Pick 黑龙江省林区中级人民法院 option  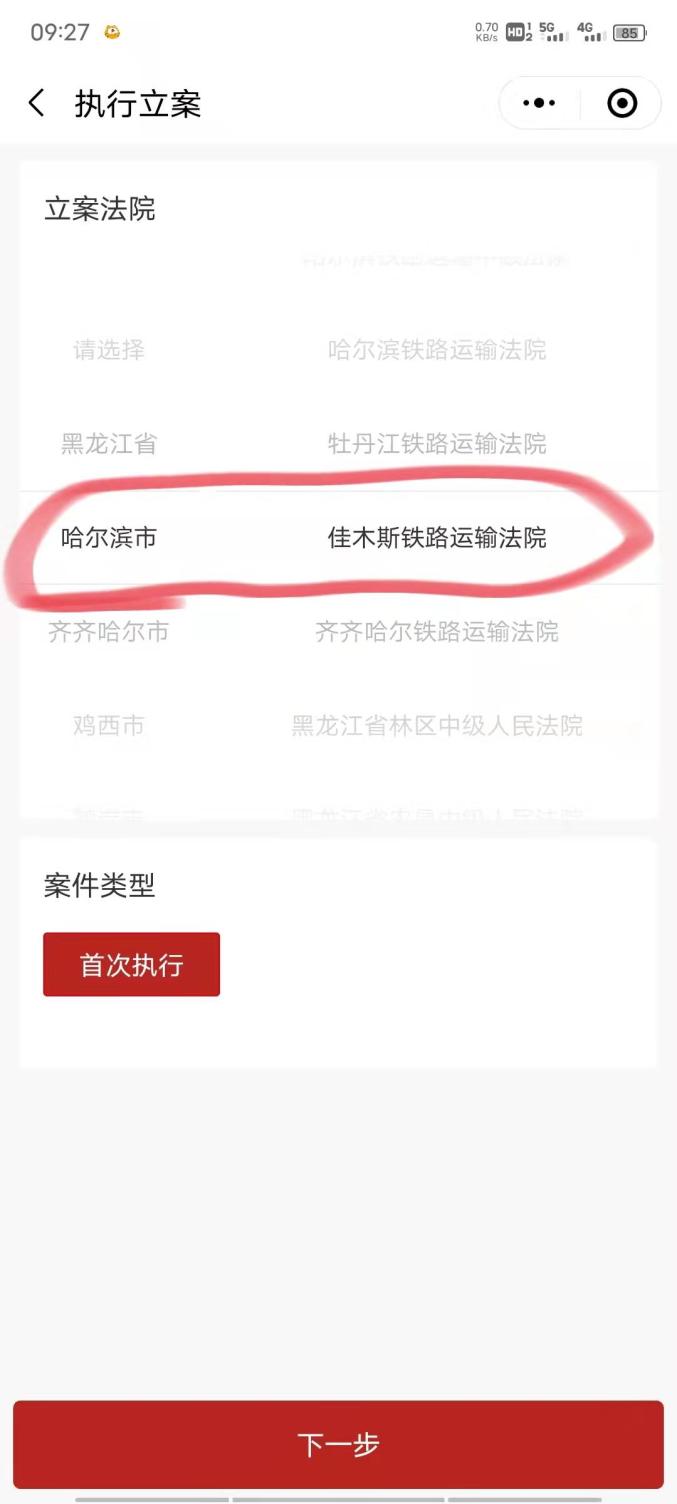[x=437, y=726]
